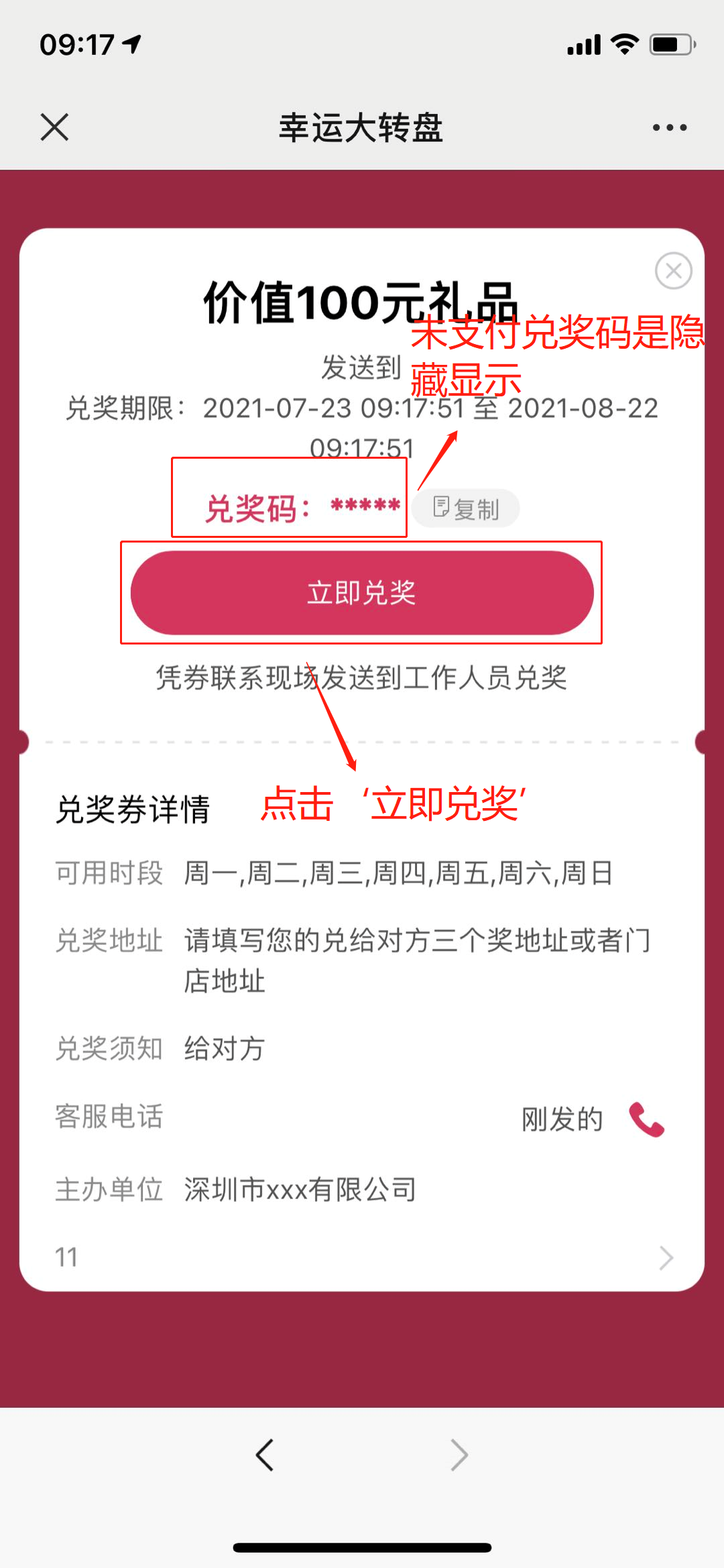
Task: Tap the 立即兑奖 button
Action: point(362,593)
